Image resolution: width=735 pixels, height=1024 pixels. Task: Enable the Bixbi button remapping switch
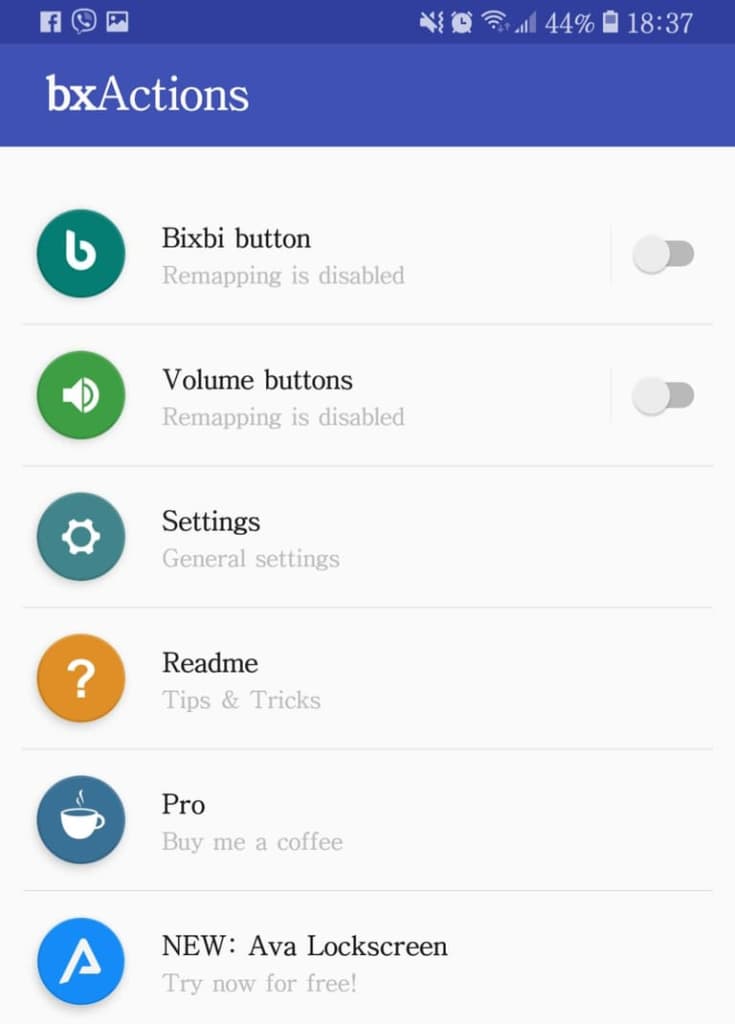663,255
